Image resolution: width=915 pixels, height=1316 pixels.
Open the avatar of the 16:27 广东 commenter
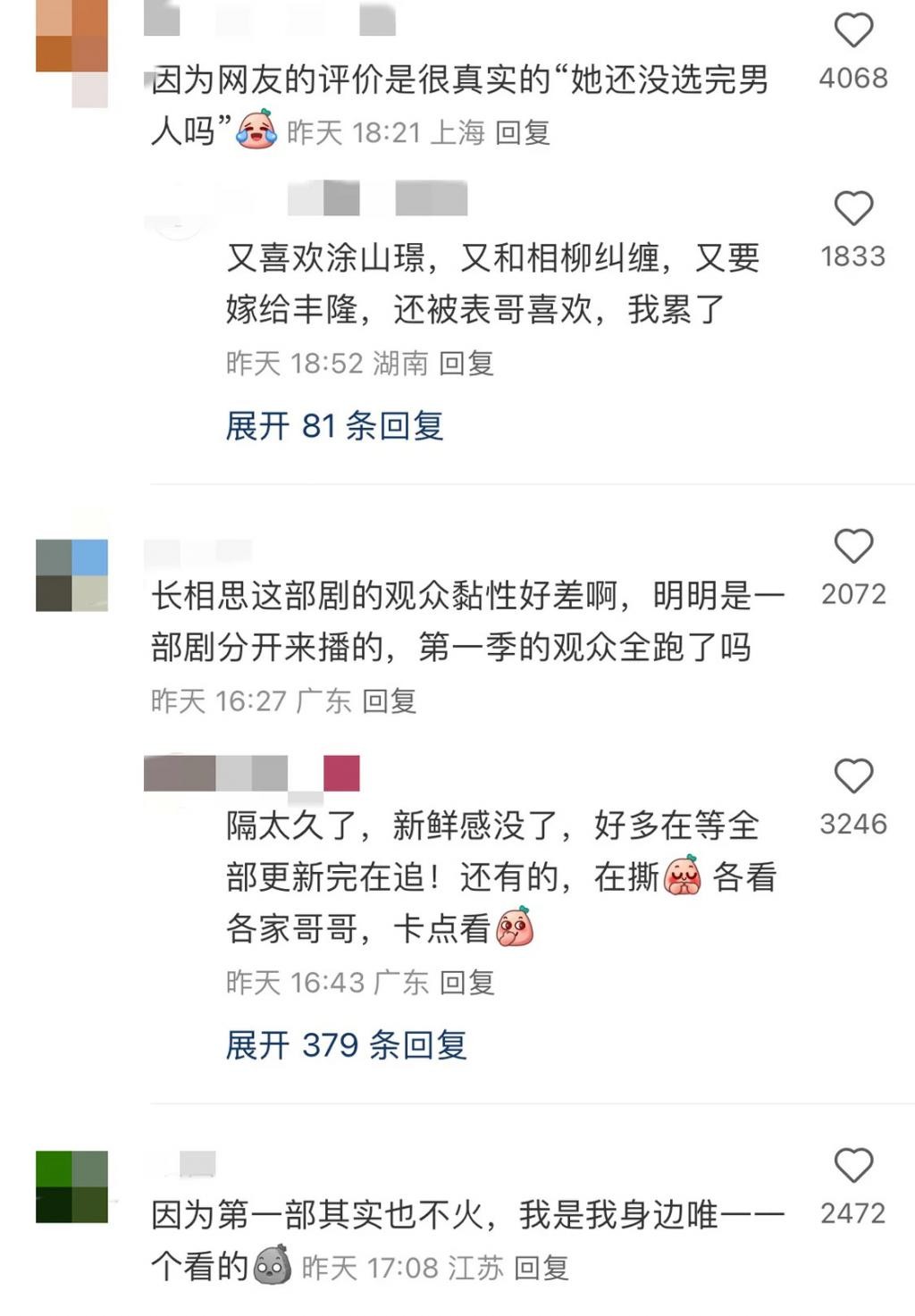coord(71,575)
